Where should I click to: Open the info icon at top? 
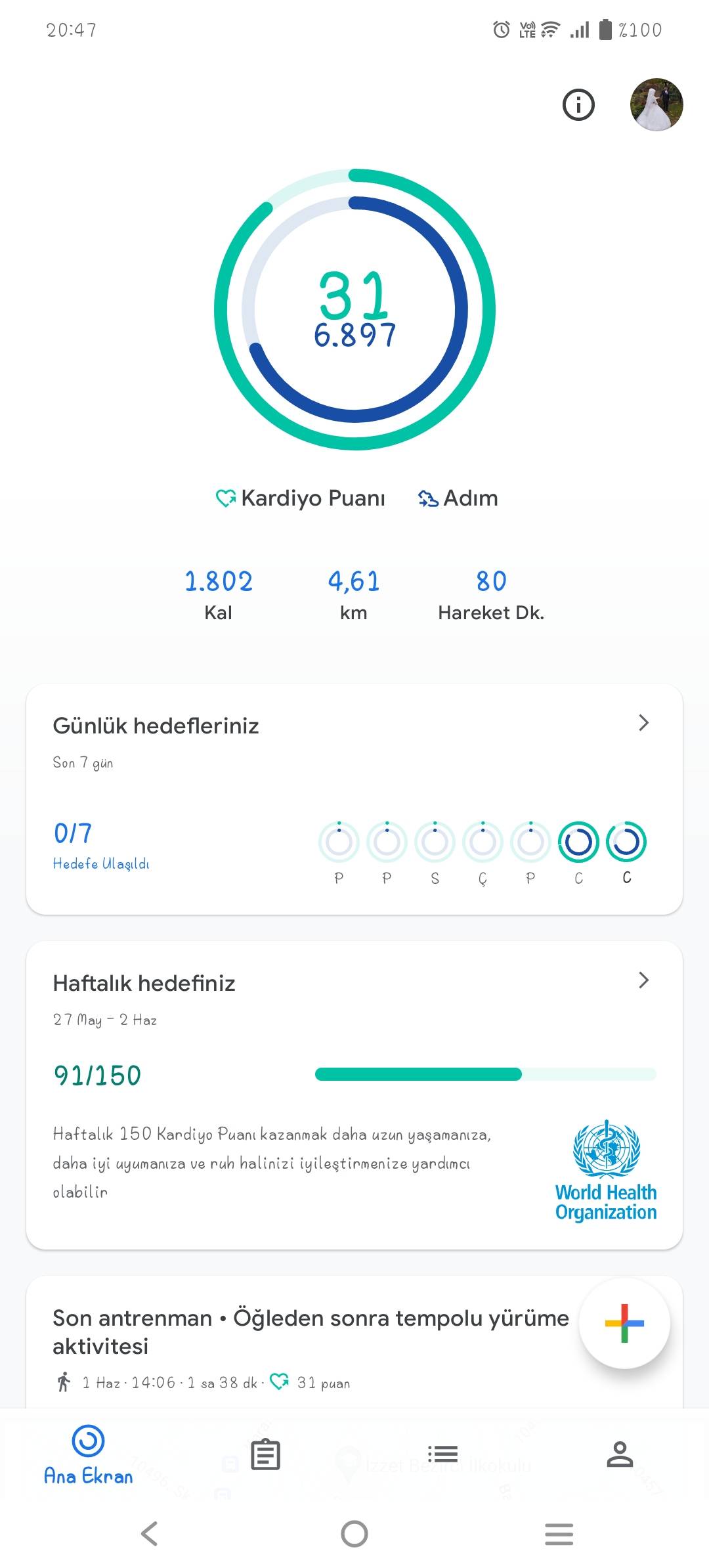(578, 105)
